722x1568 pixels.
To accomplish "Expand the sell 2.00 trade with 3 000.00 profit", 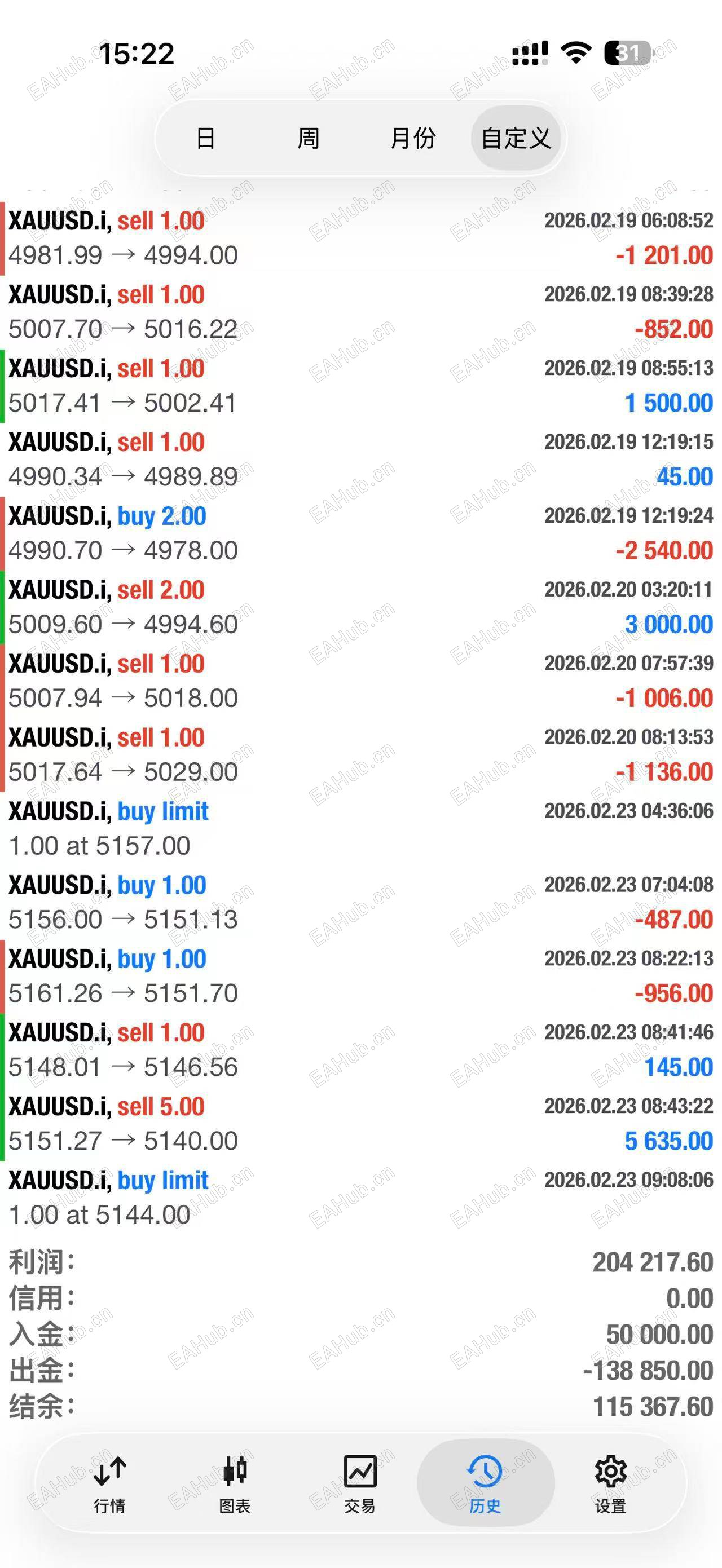I will (361, 607).
